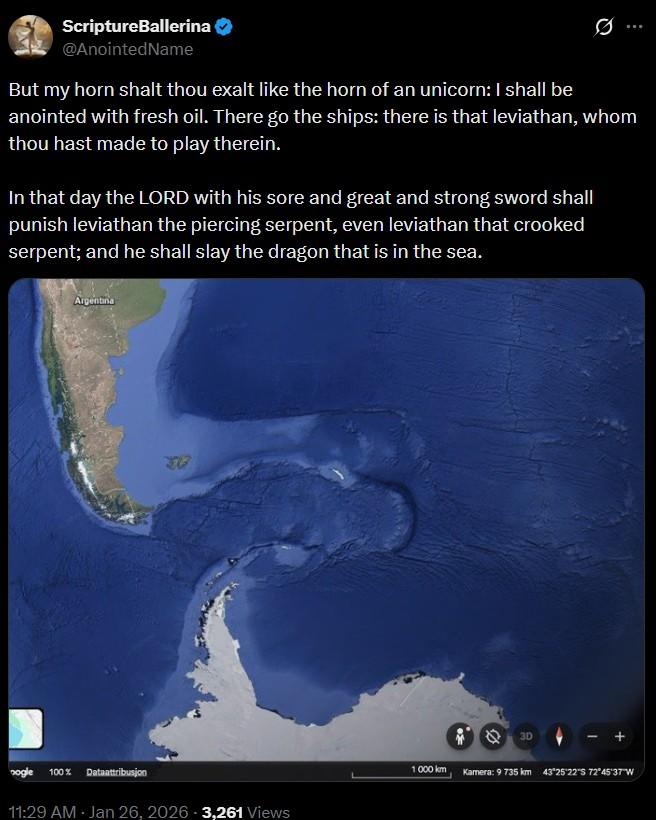This screenshot has width=656, height=820.
Task: Open ScriptureBallerina's profile picture
Action: click(x=30, y=37)
